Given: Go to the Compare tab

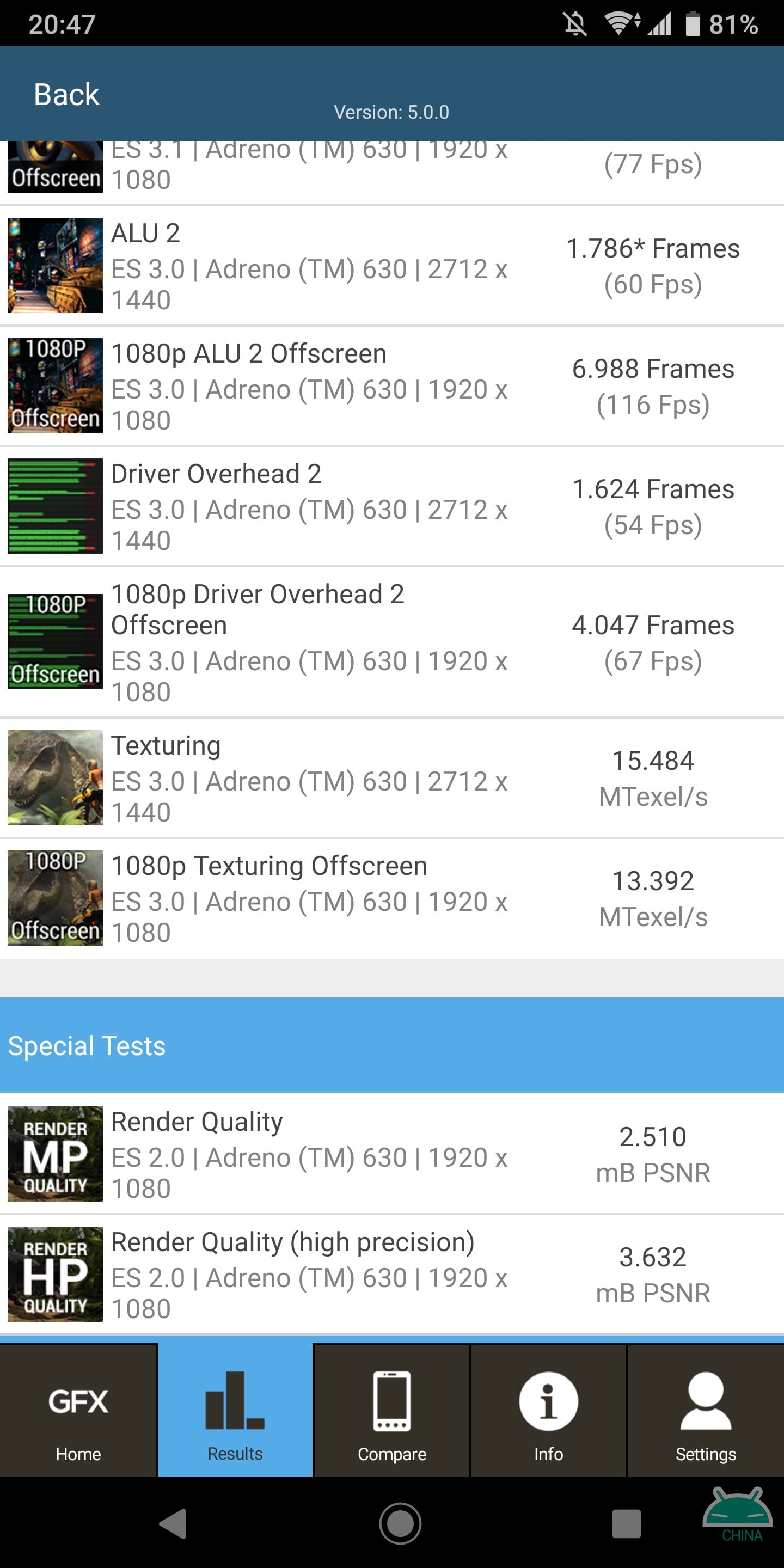Looking at the screenshot, I should point(392,1410).
